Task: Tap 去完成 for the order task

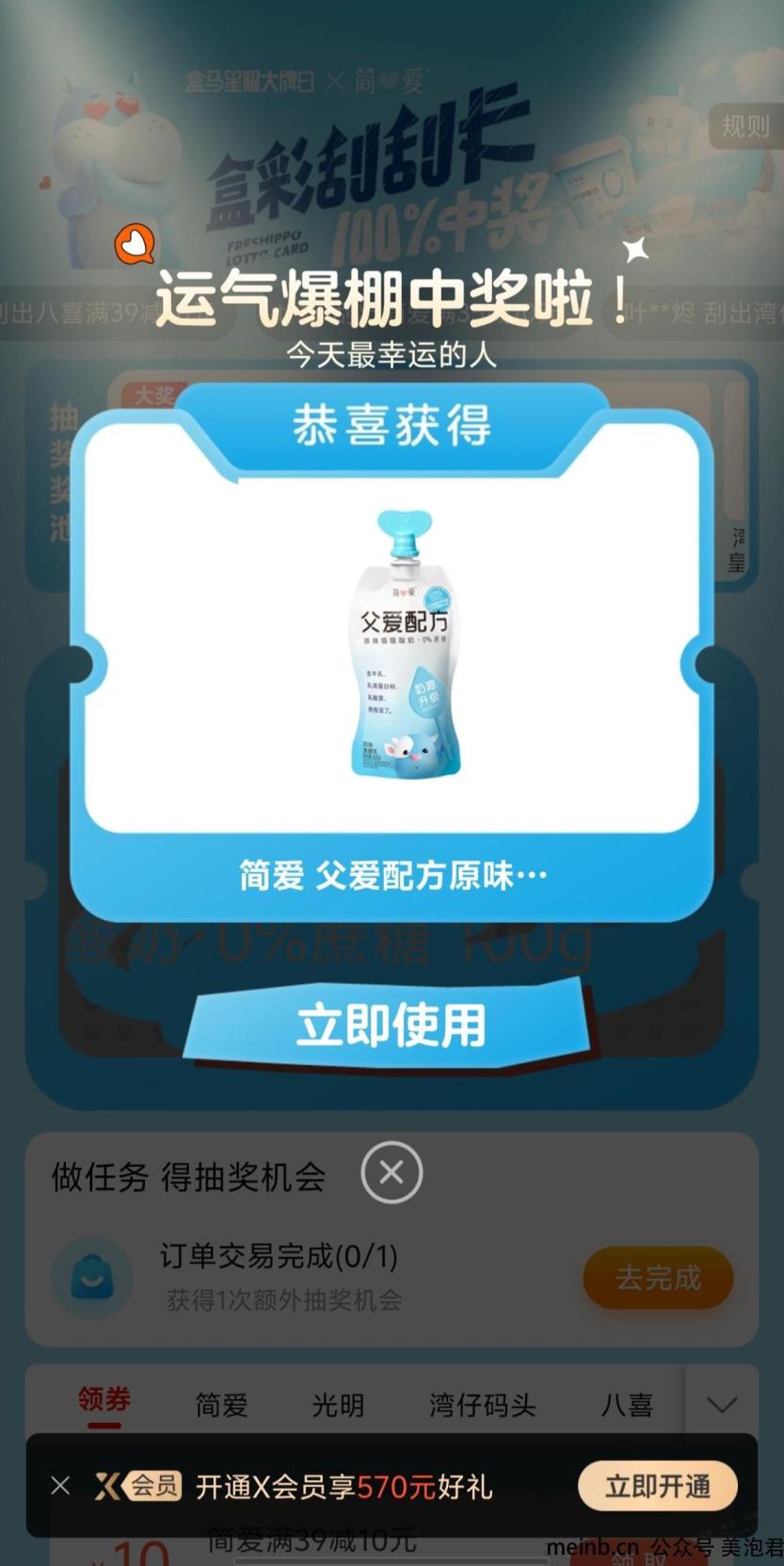Action: (x=657, y=1278)
